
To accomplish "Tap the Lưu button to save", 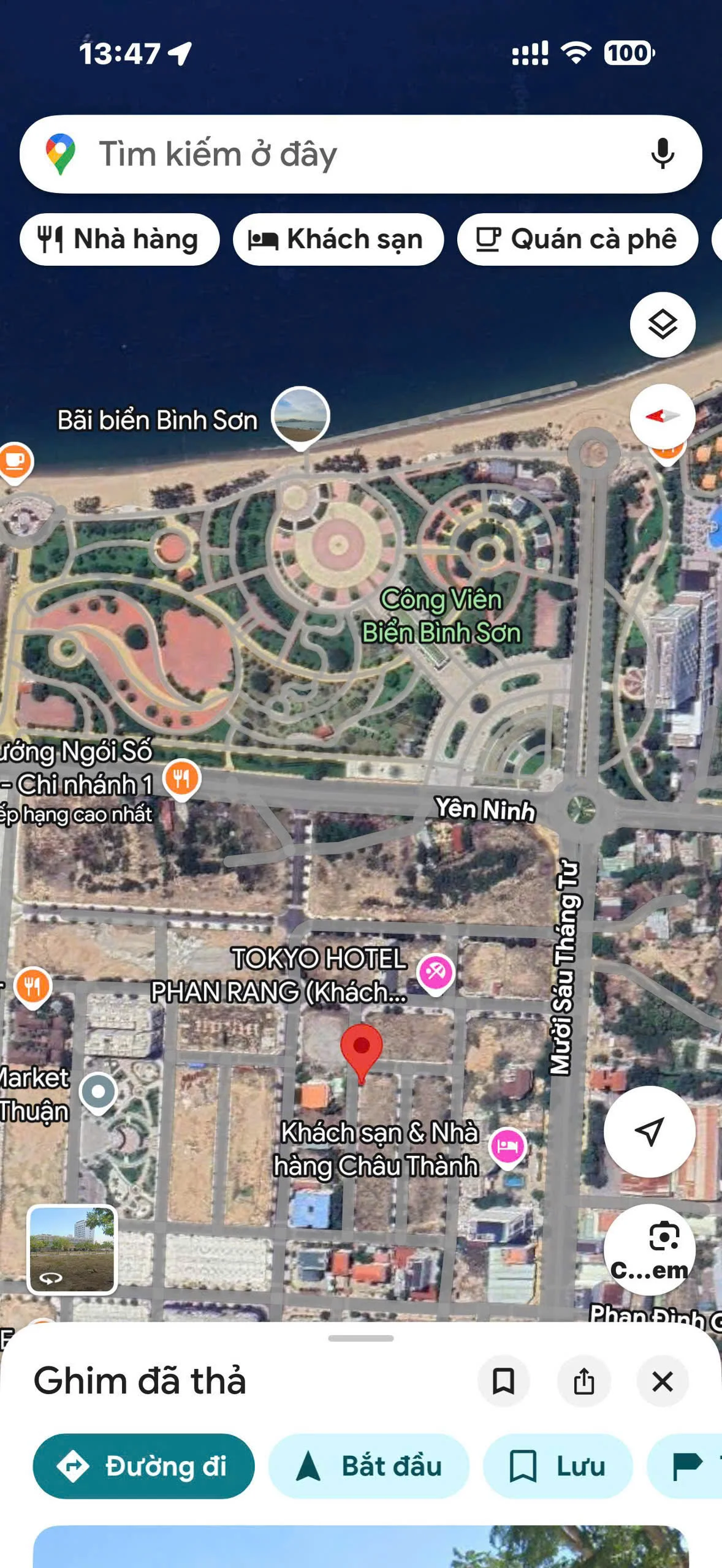I will tap(557, 1466).
